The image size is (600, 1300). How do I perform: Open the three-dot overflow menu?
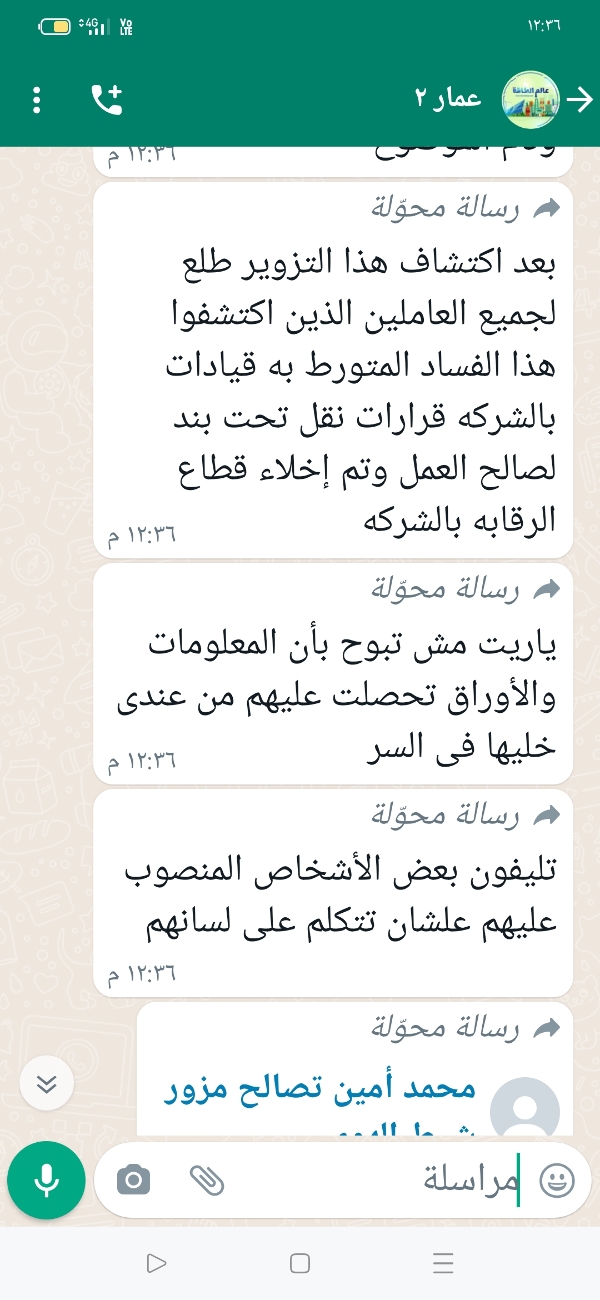(37, 99)
